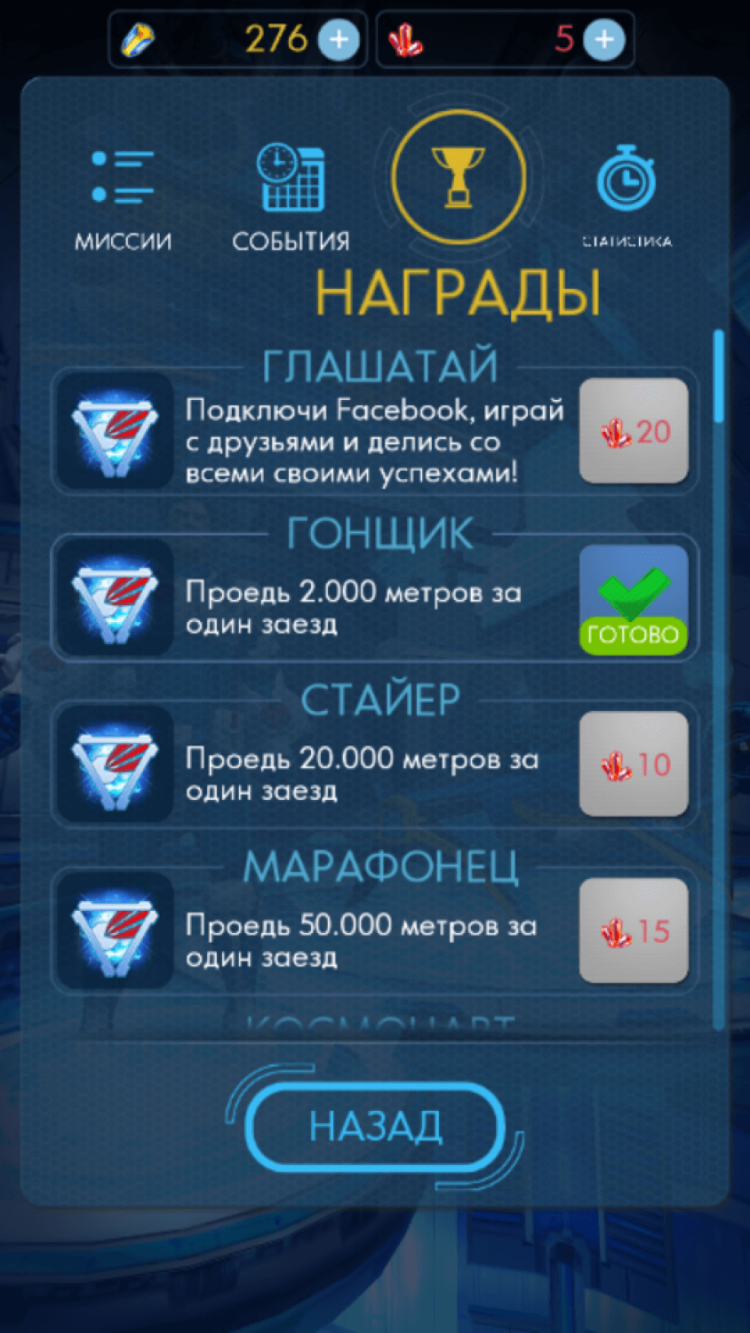Select the trophy Награды tab
Image resolution: width=750 pixels, height=1333 pixels.
(458, 178)
